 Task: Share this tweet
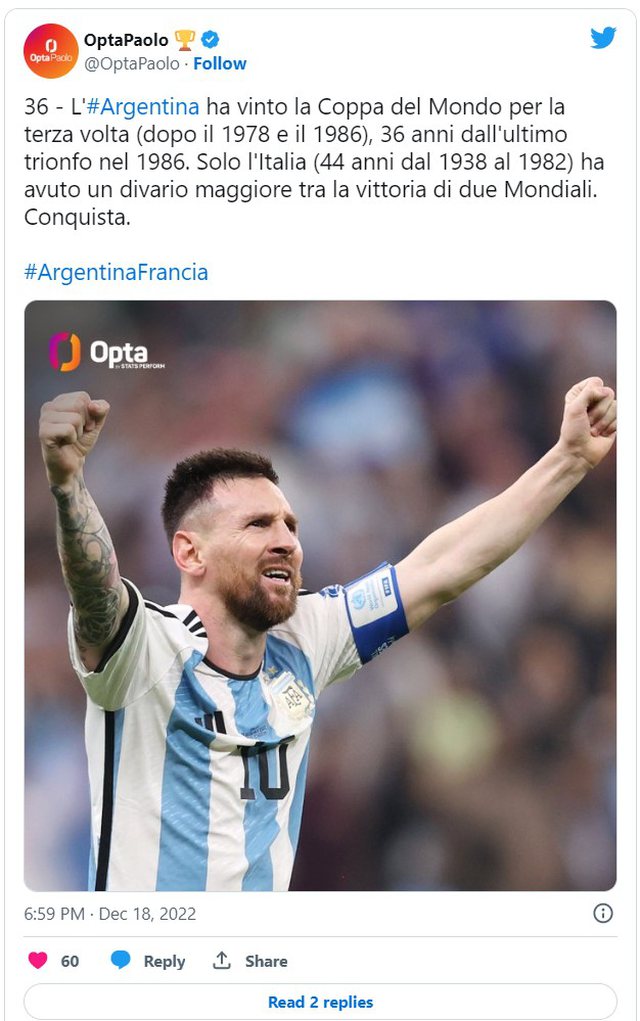pyautogui.click(x=250, y=960)
